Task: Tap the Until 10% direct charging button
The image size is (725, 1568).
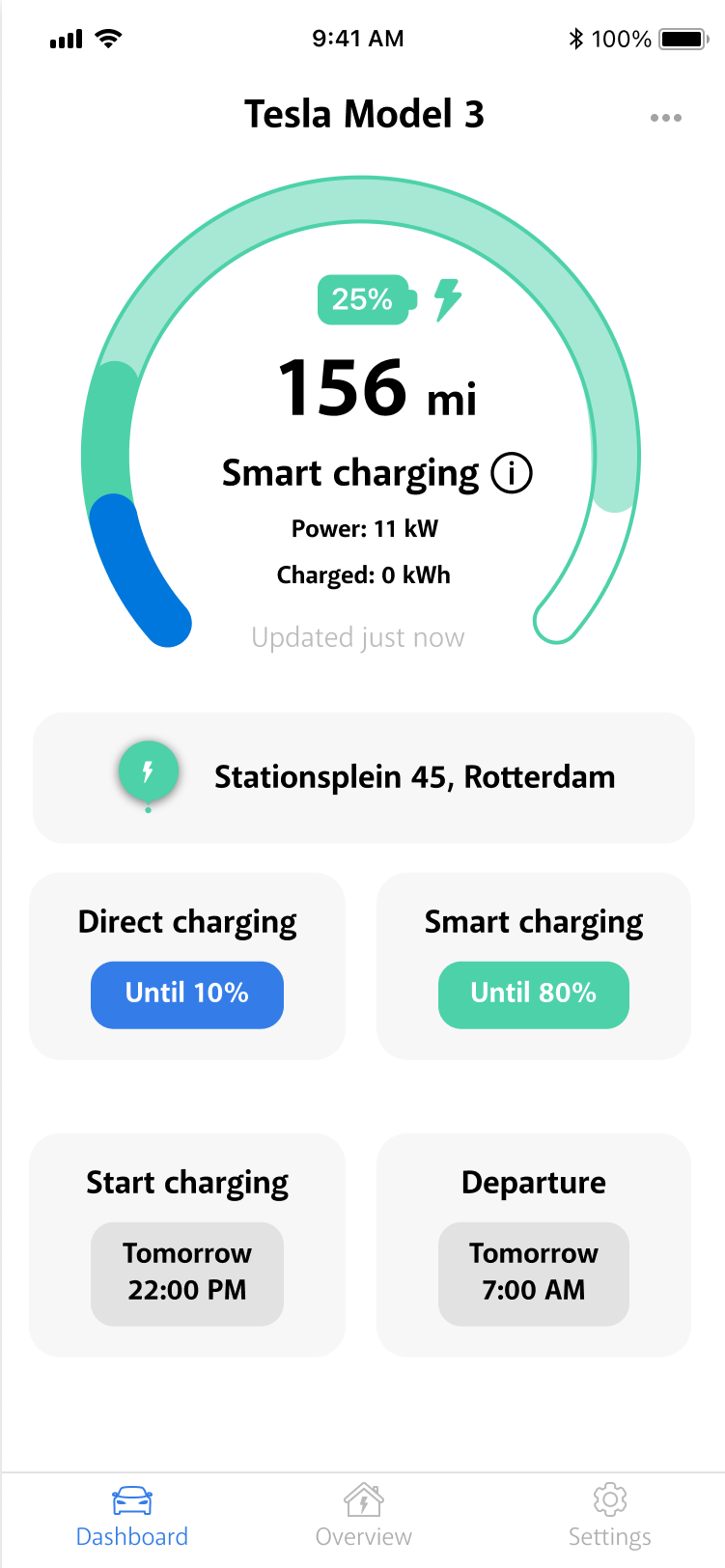Action: click(187, 994)
